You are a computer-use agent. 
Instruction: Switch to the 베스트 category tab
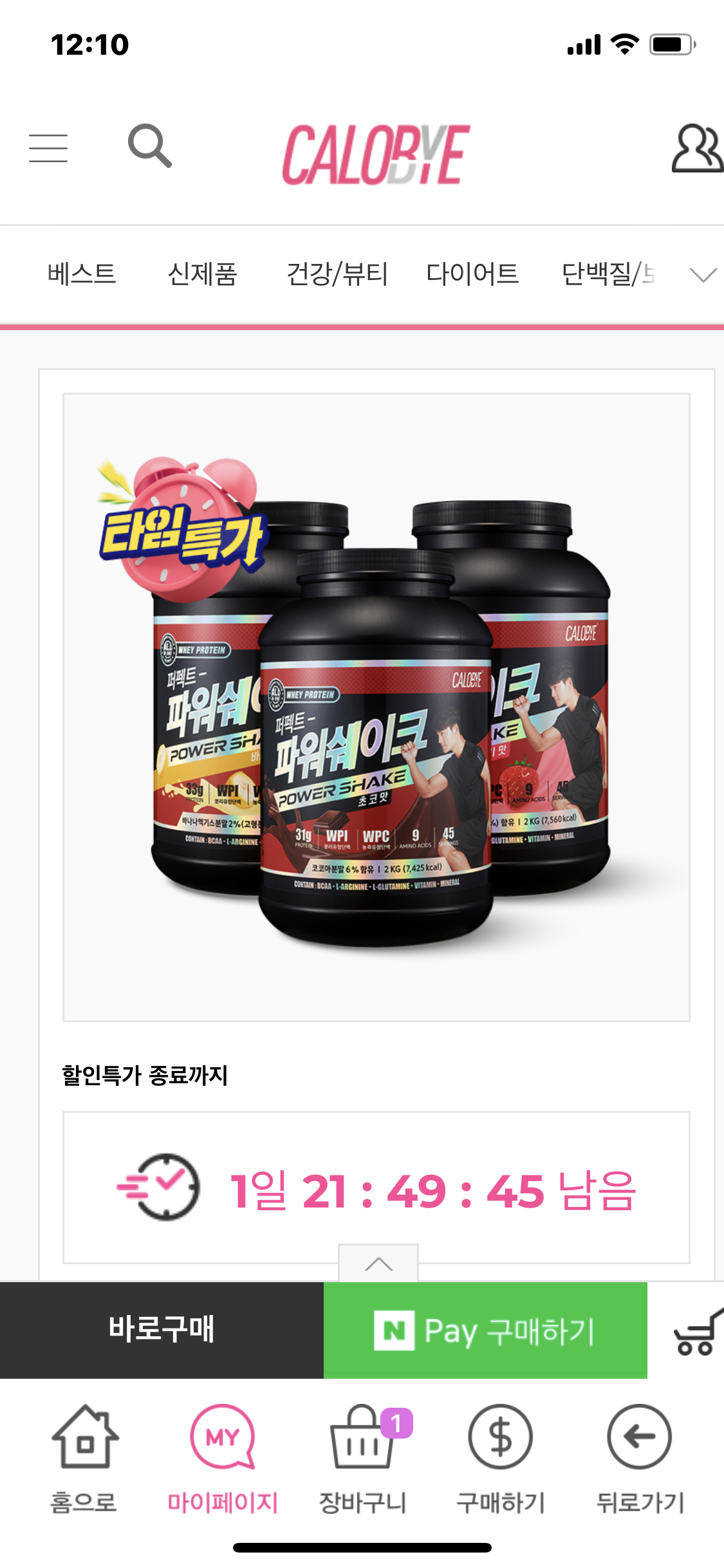click(82, 274)
